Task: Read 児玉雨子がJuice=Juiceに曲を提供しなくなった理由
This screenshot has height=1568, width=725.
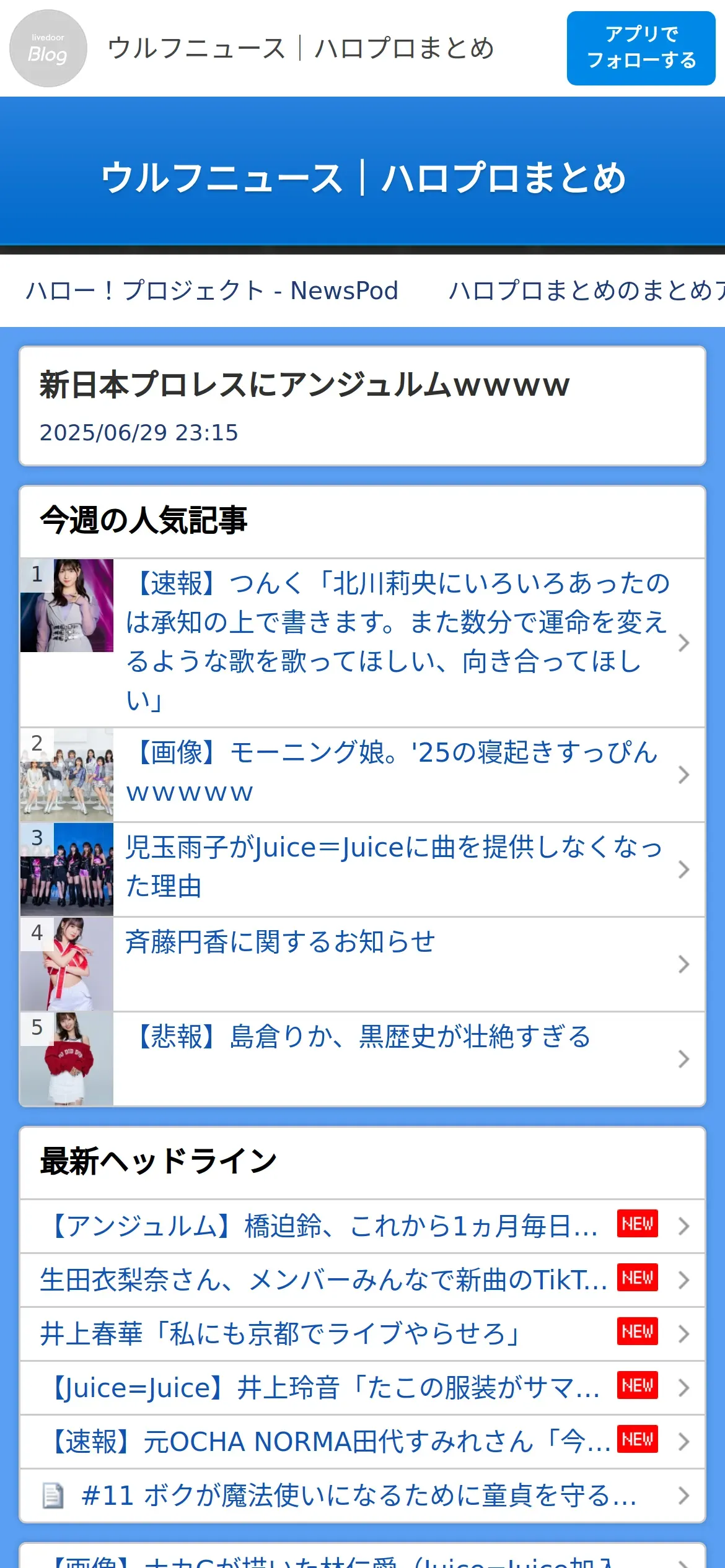Action: [394, 867]
